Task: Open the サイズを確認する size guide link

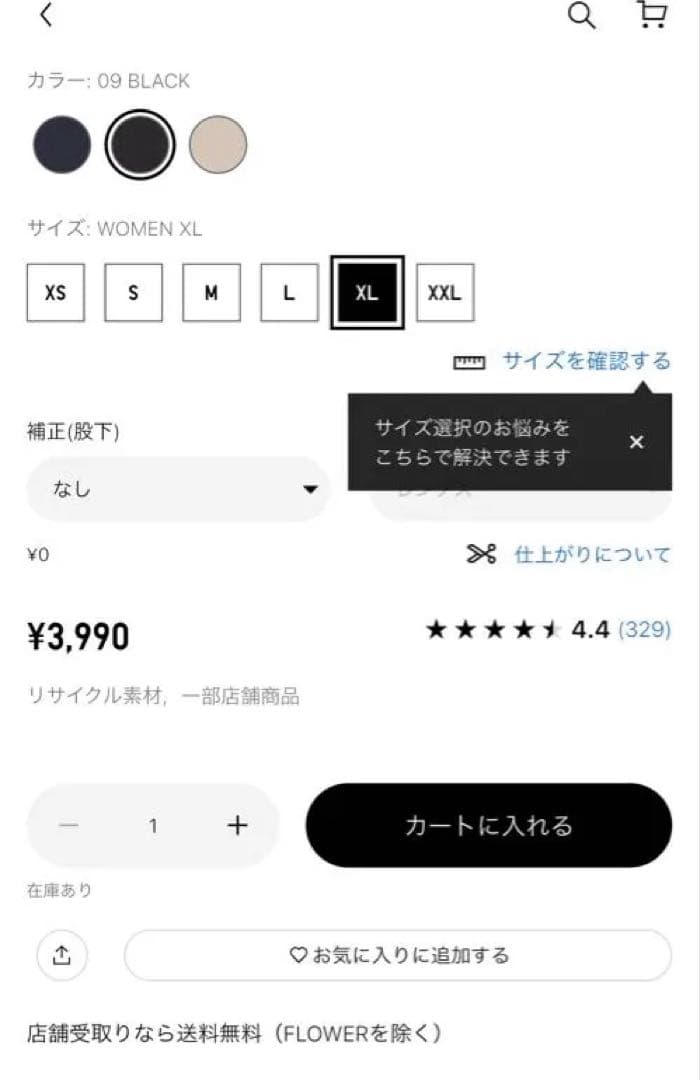Action: [x=585, y=361]
